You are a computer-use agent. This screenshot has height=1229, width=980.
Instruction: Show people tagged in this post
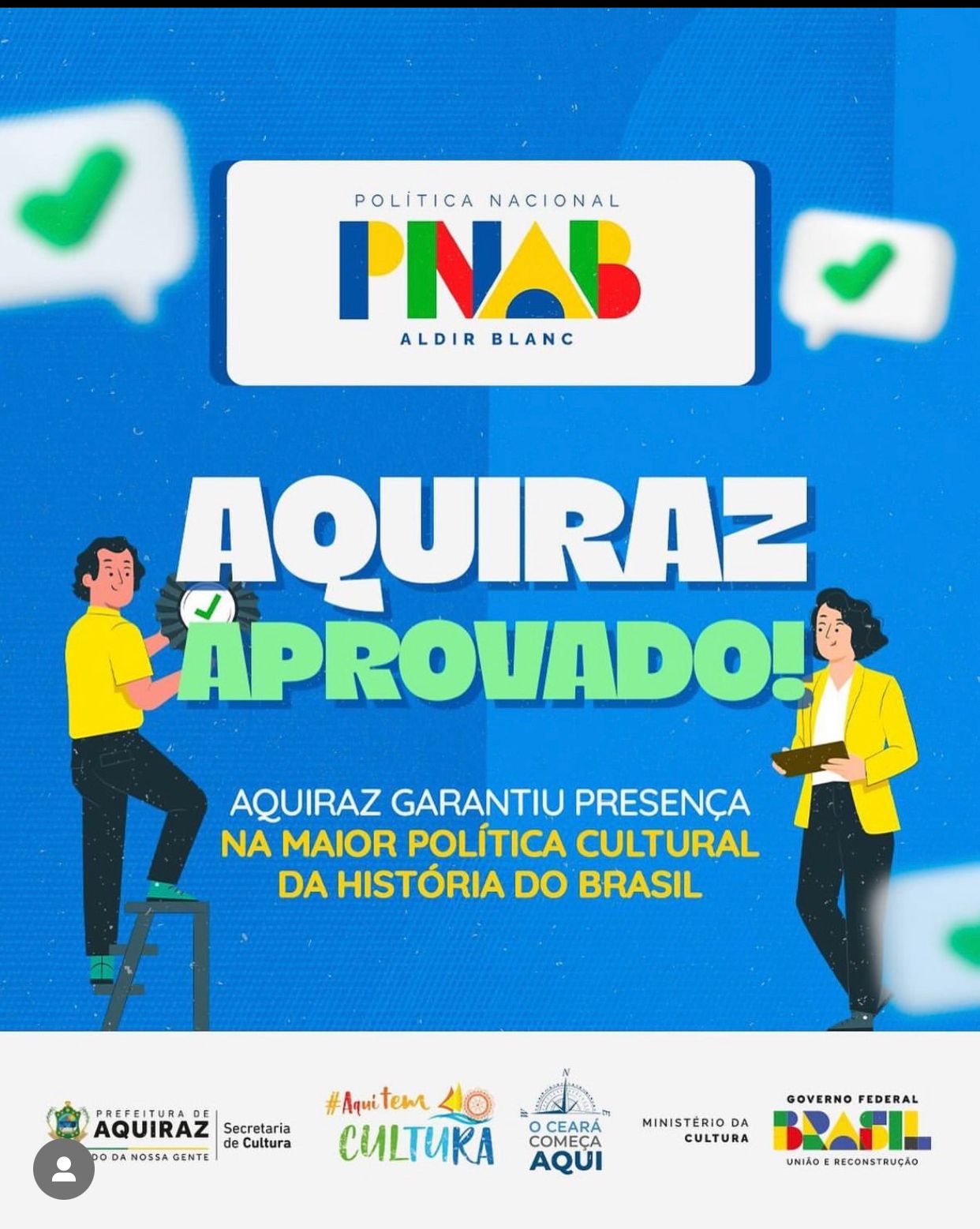coord(64,1169)
